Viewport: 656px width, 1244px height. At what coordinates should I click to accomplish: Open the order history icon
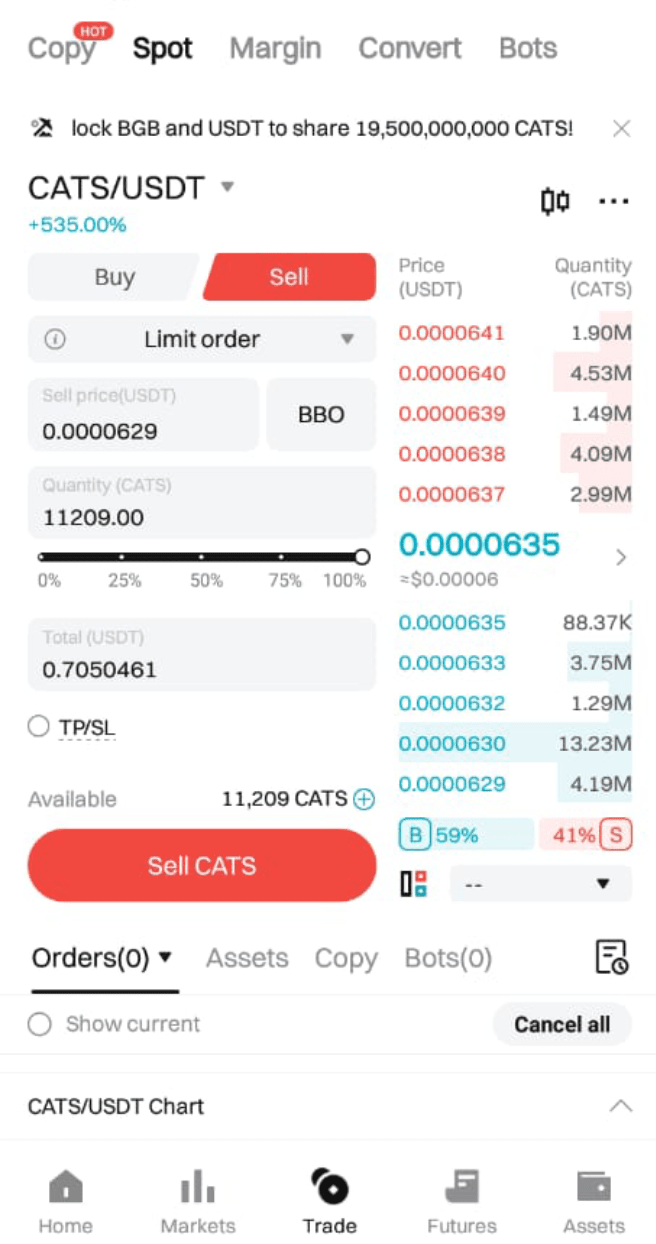click(611, 957)
